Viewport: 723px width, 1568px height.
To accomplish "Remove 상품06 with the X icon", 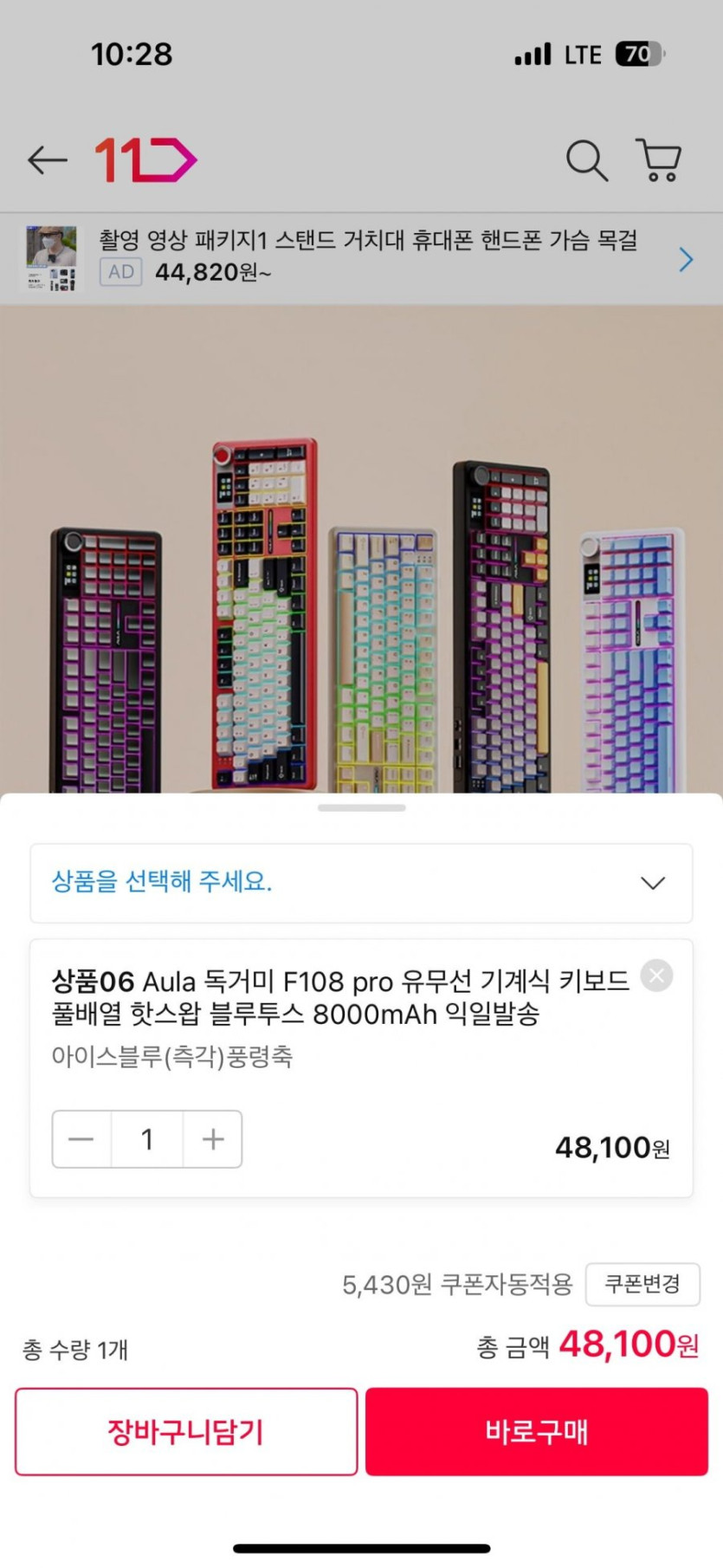I will click(656, 975).
